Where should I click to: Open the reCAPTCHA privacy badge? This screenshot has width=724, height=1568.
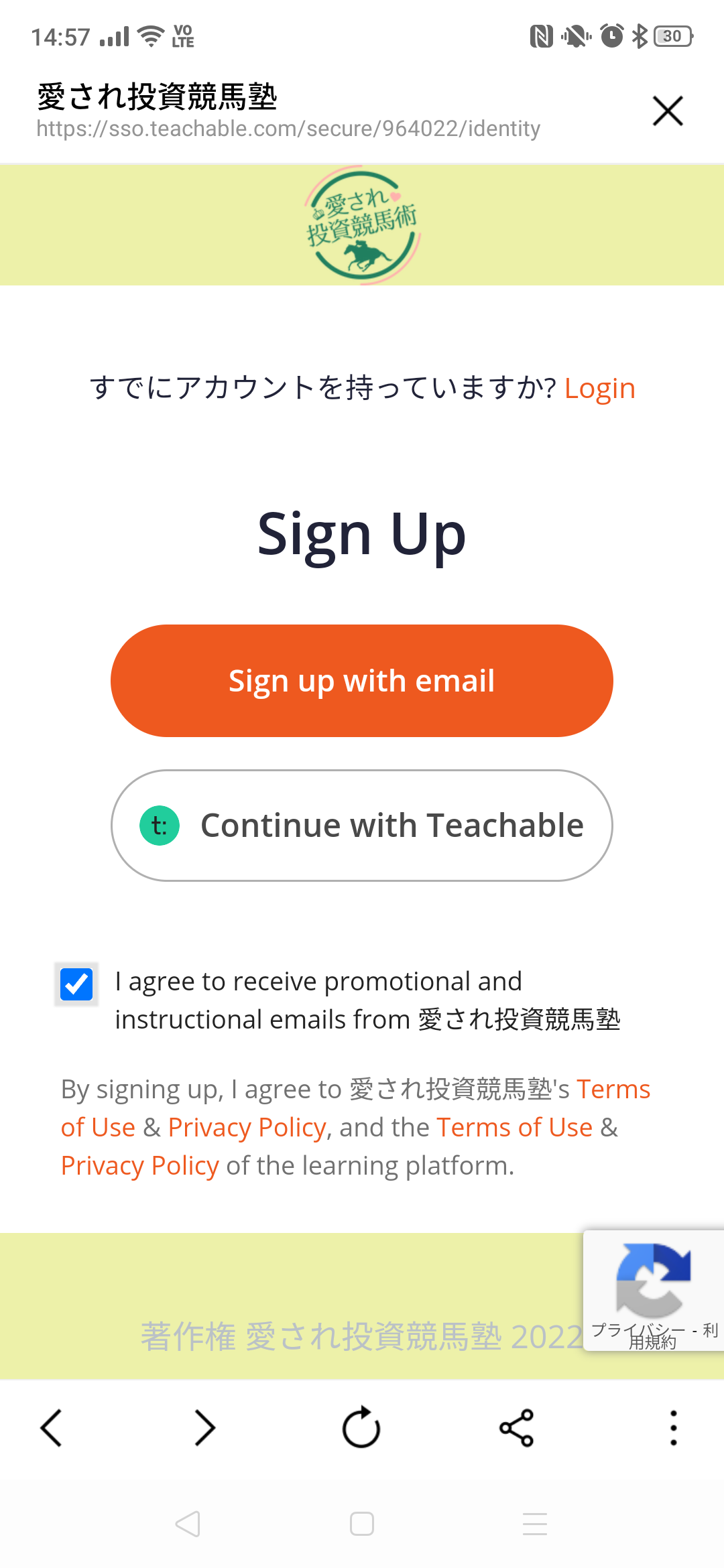pos(654,1291)
